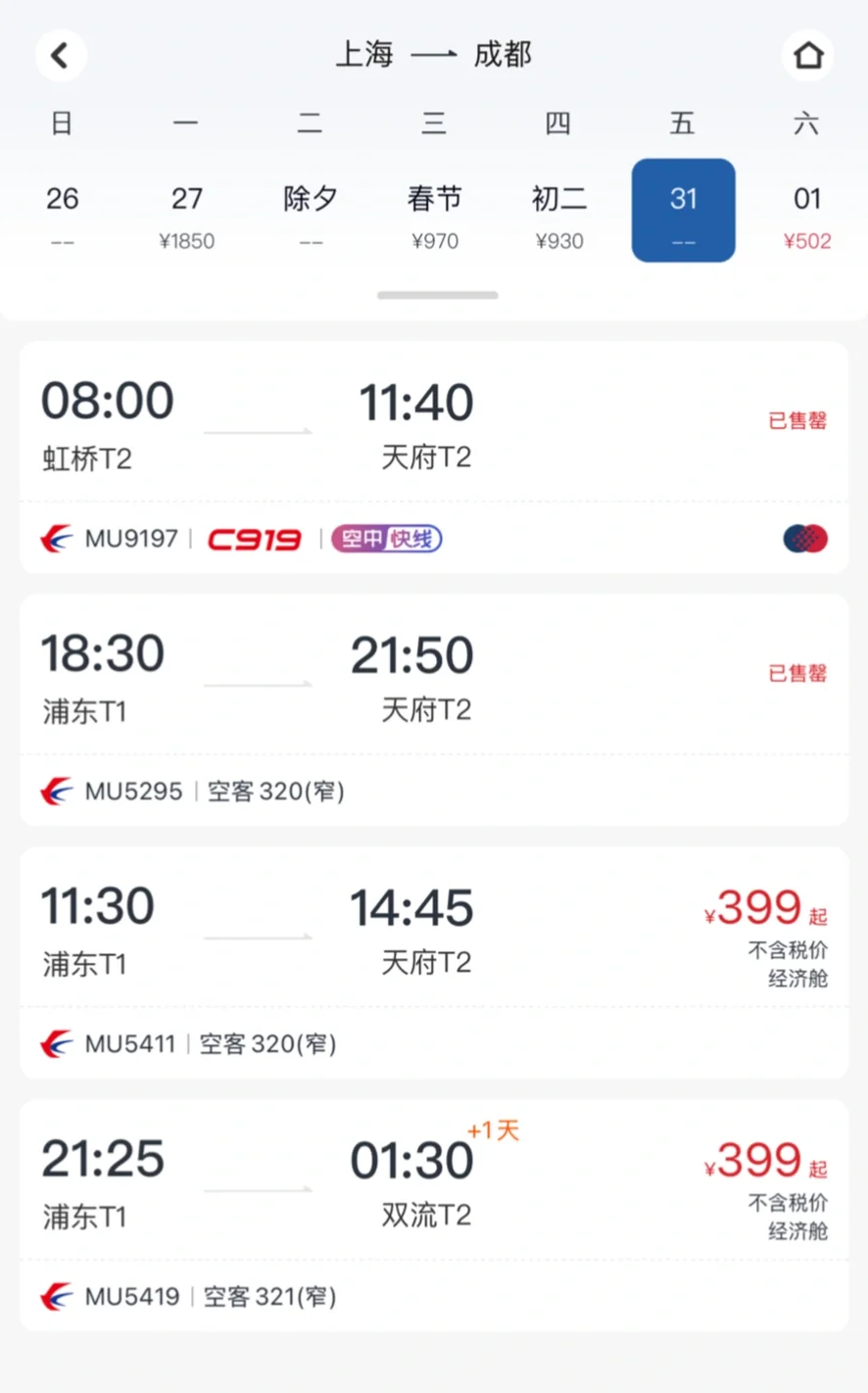Select the highlighted date 31

tap(684, 211)
